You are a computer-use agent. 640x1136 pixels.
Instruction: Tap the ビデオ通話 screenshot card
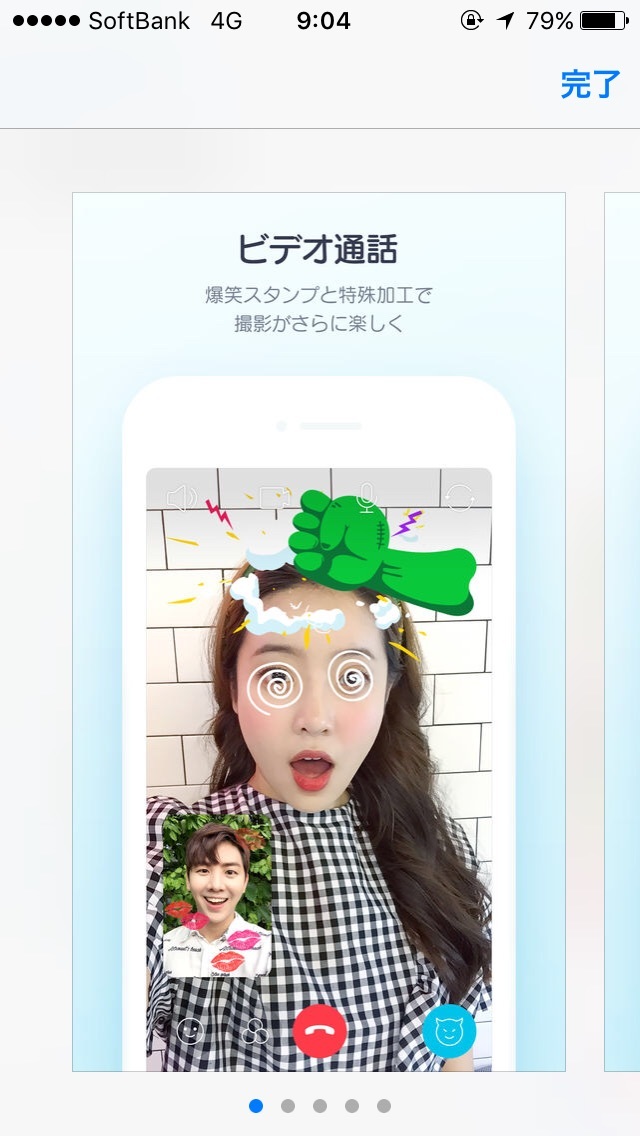319,632
